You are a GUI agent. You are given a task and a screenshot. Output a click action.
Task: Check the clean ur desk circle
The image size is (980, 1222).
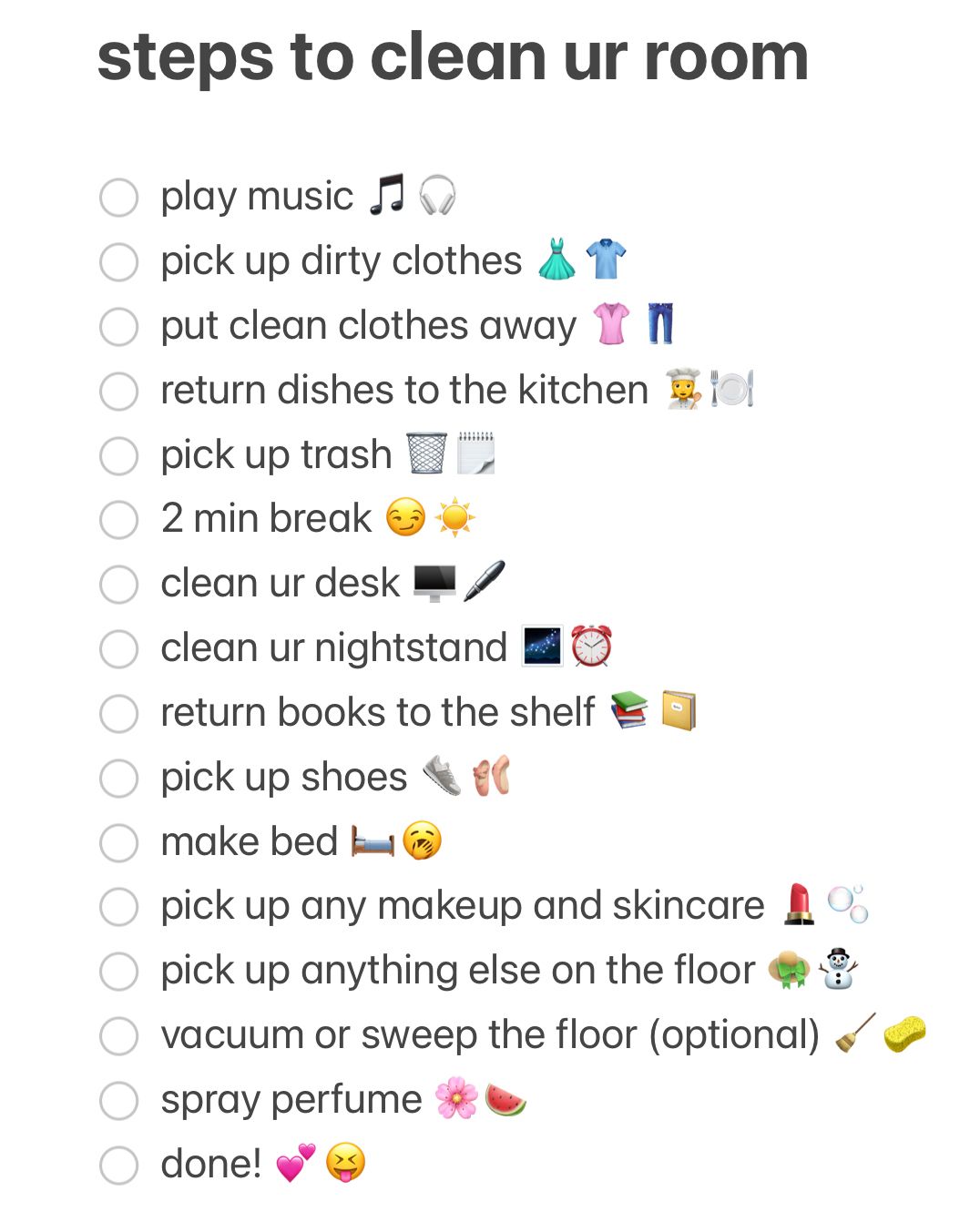(x=118, y=585)
